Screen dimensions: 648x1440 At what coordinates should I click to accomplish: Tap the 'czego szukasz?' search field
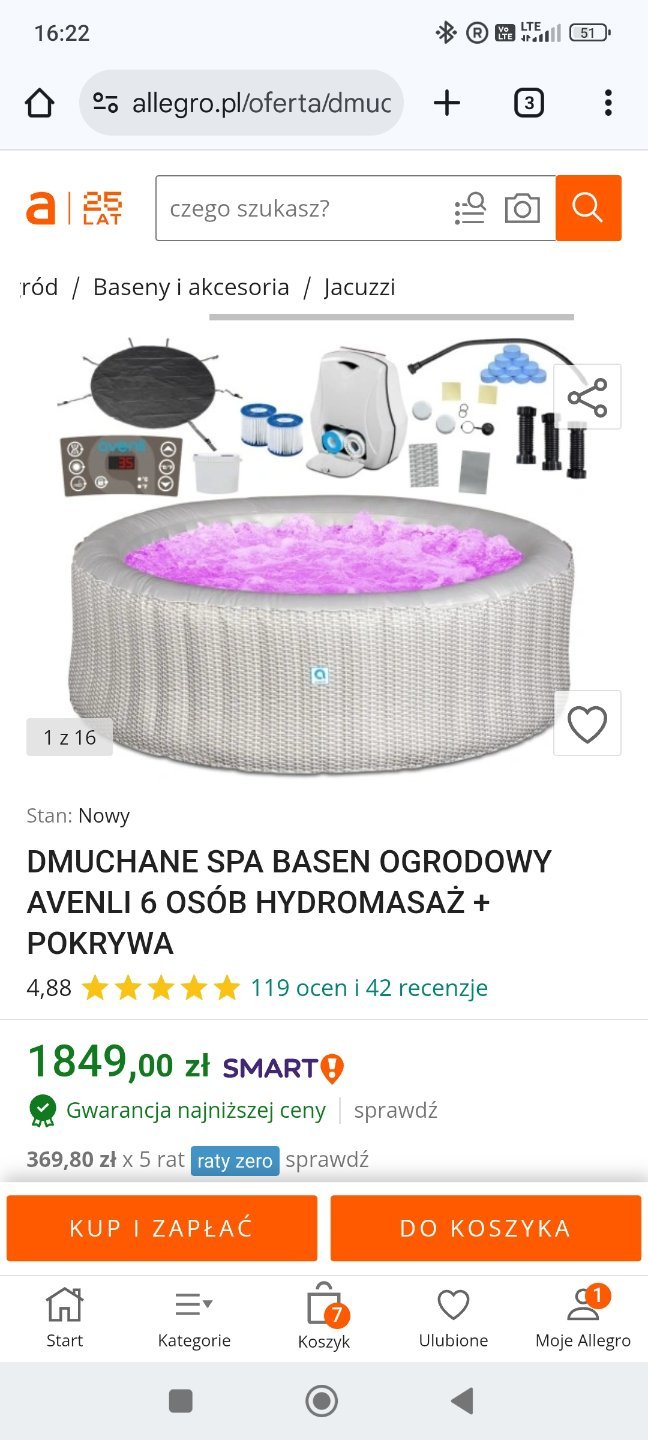[300, 208]
